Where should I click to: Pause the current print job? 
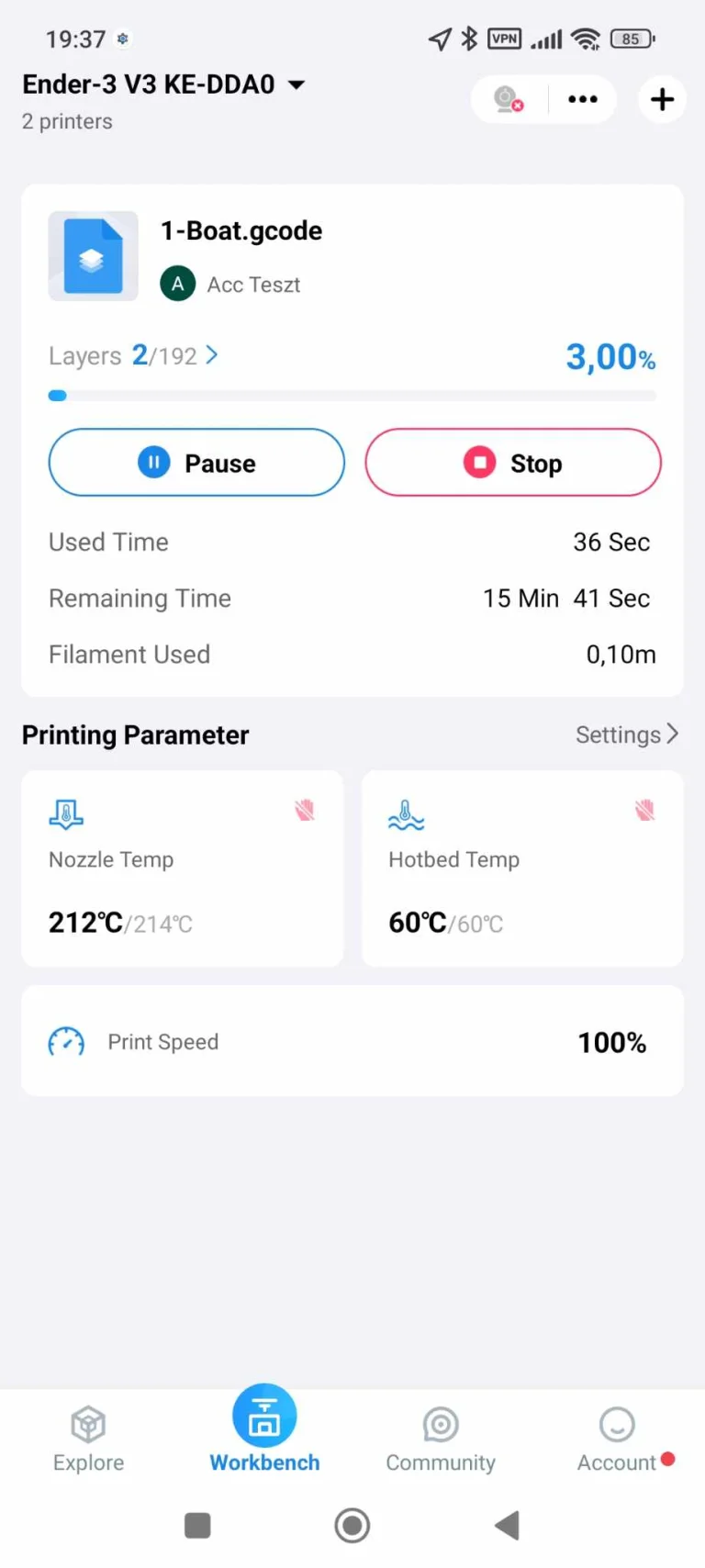point(196,463)
